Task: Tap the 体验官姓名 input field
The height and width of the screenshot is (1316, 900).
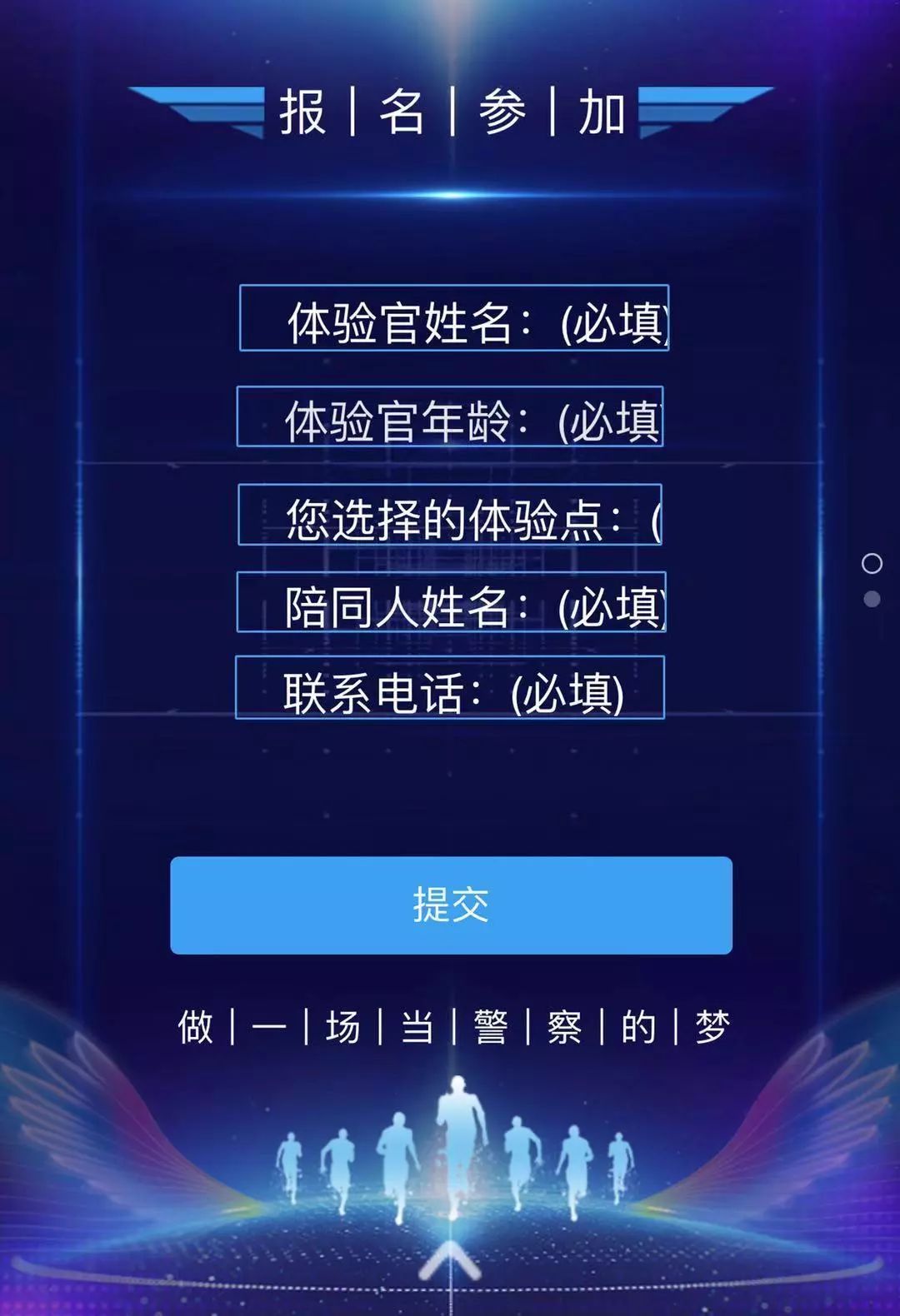Action: [453, 318]
